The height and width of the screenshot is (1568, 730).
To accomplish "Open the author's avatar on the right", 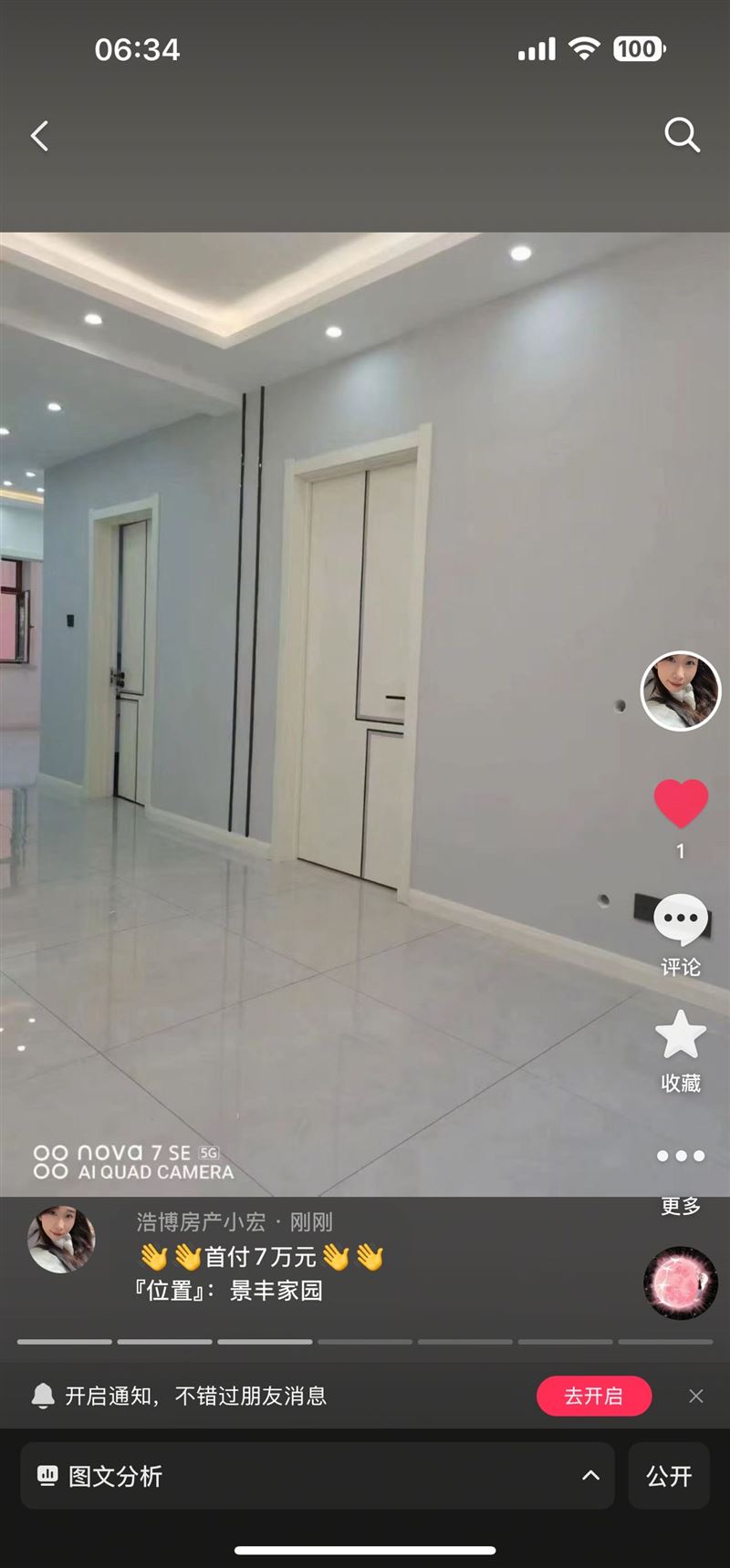I will (x=681, y=691).
